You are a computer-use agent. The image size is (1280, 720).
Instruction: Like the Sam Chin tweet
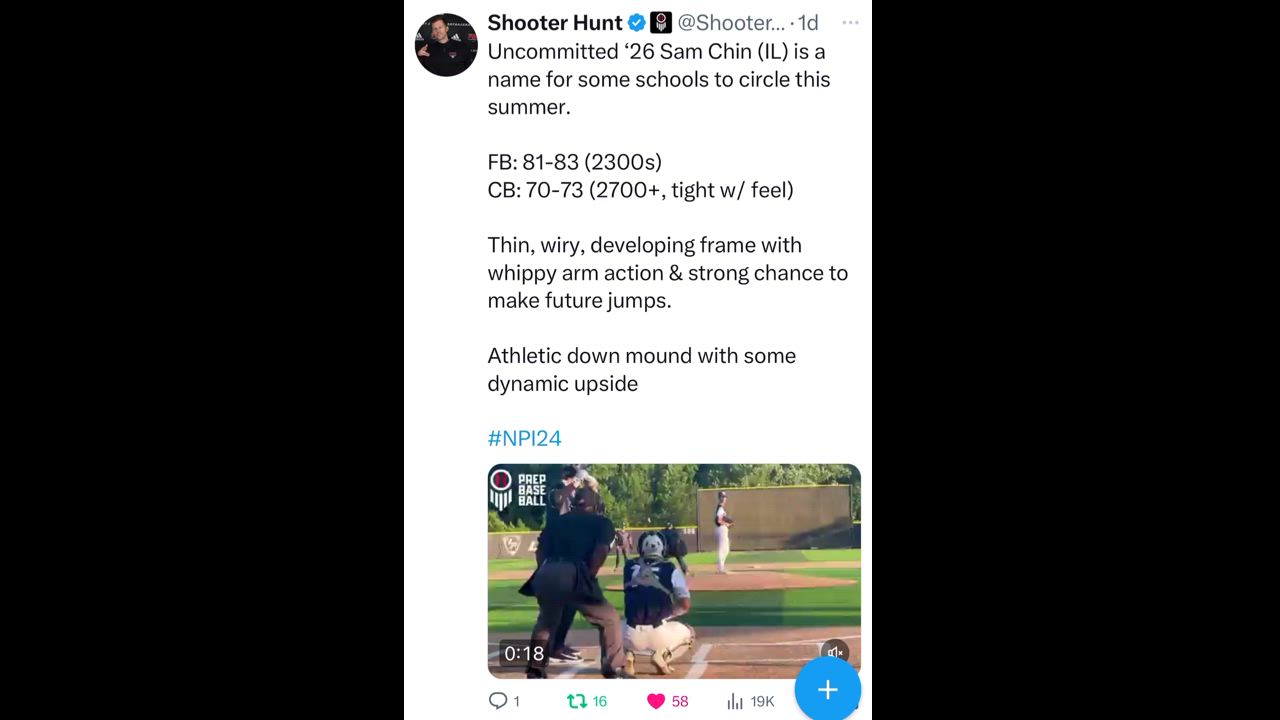(657, 701)
